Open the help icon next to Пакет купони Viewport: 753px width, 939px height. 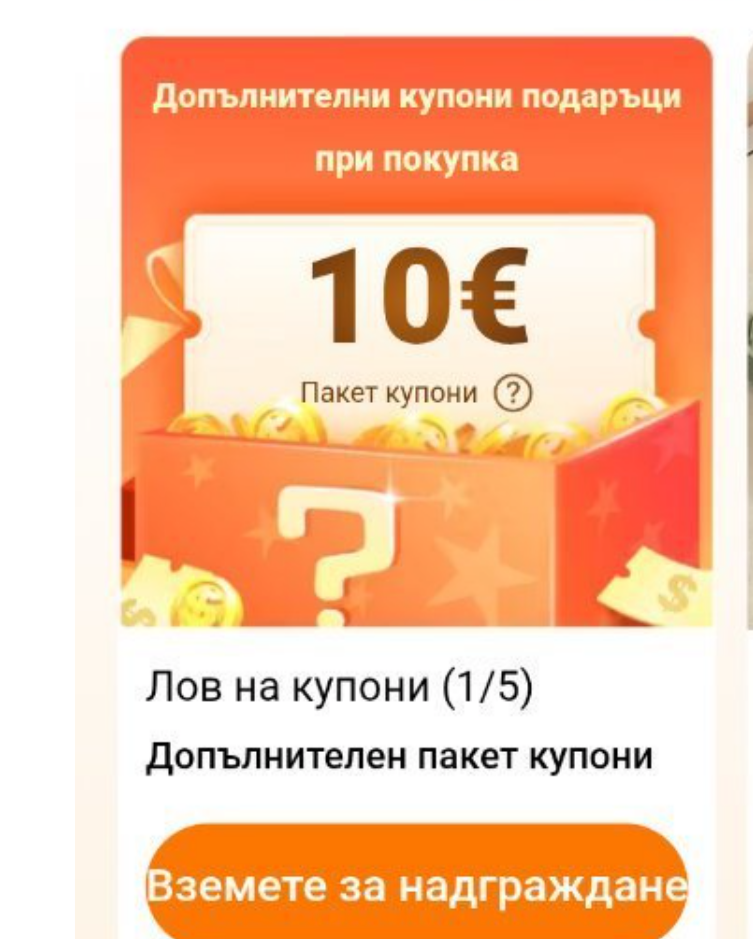click(511, 393)
